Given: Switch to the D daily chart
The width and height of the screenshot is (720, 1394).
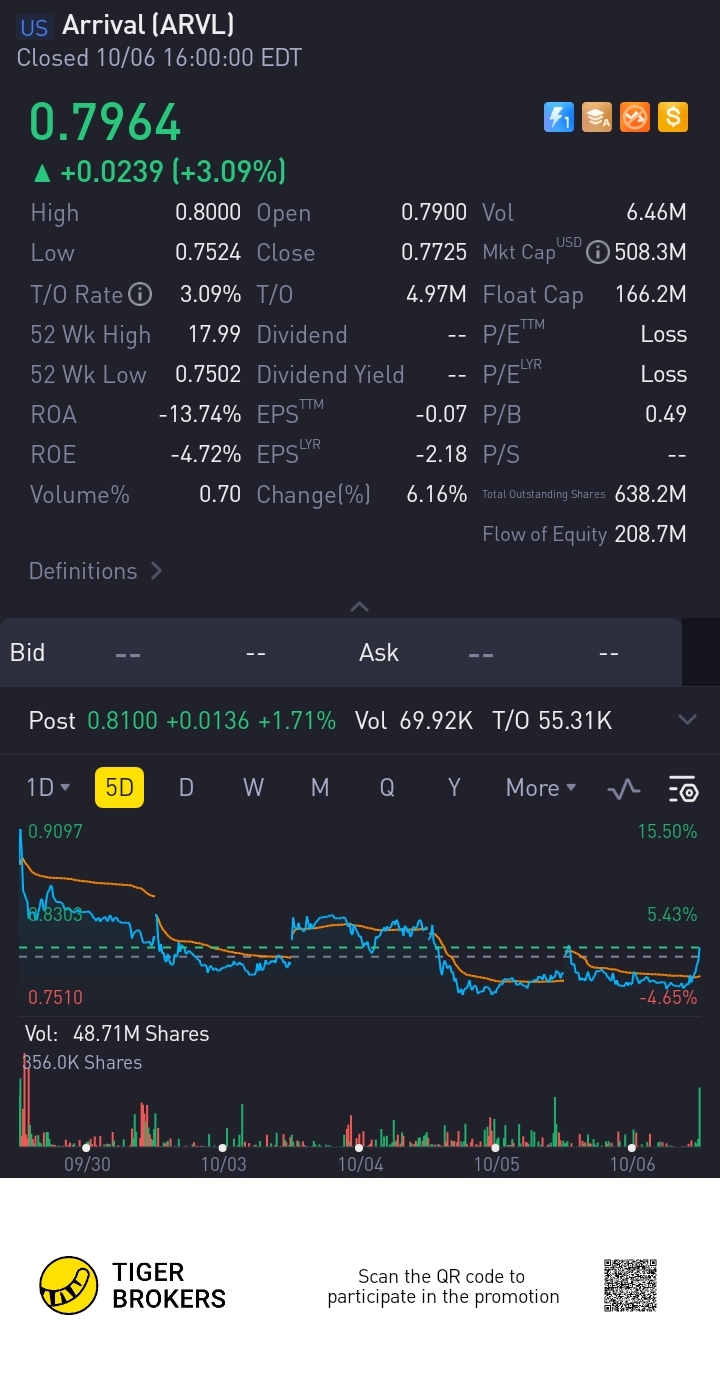Looking at the screenshot, I should [186, 788].
